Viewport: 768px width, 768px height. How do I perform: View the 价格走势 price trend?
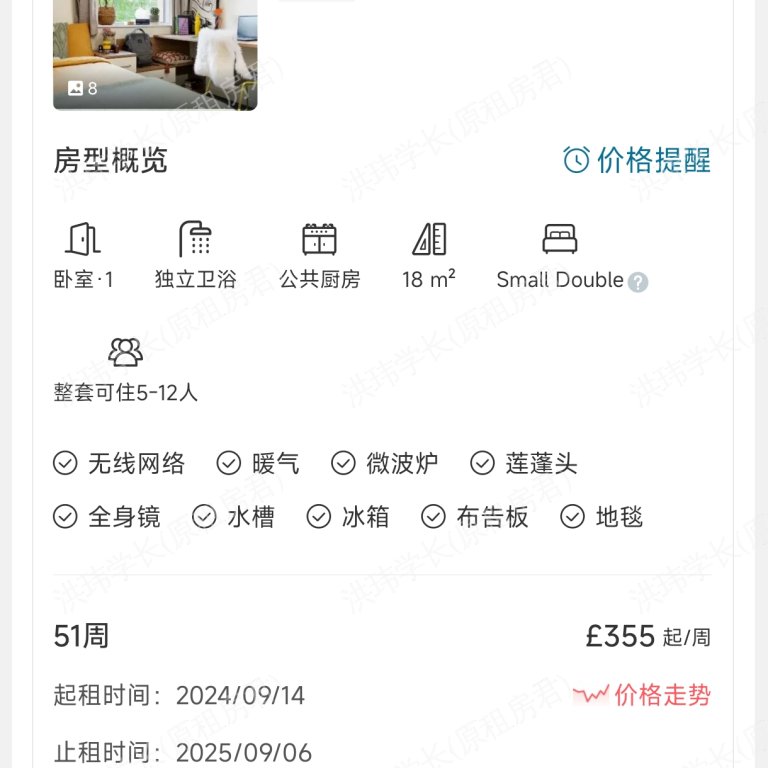(x=642, y=695)
